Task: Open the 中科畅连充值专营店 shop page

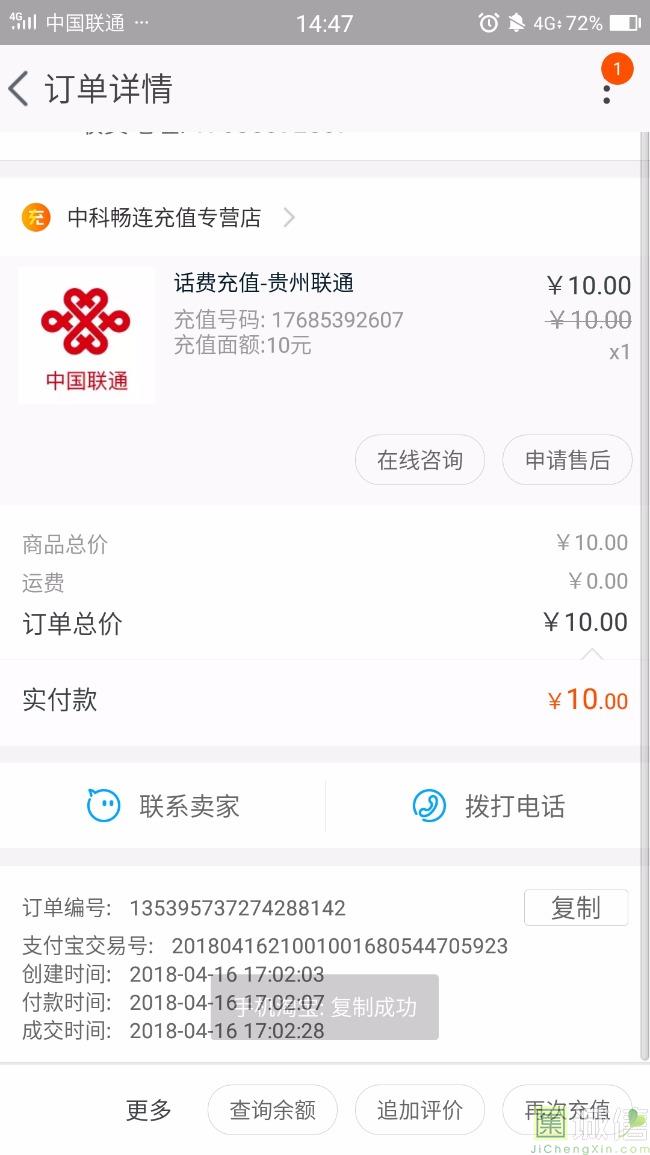Action: point(163,217)
